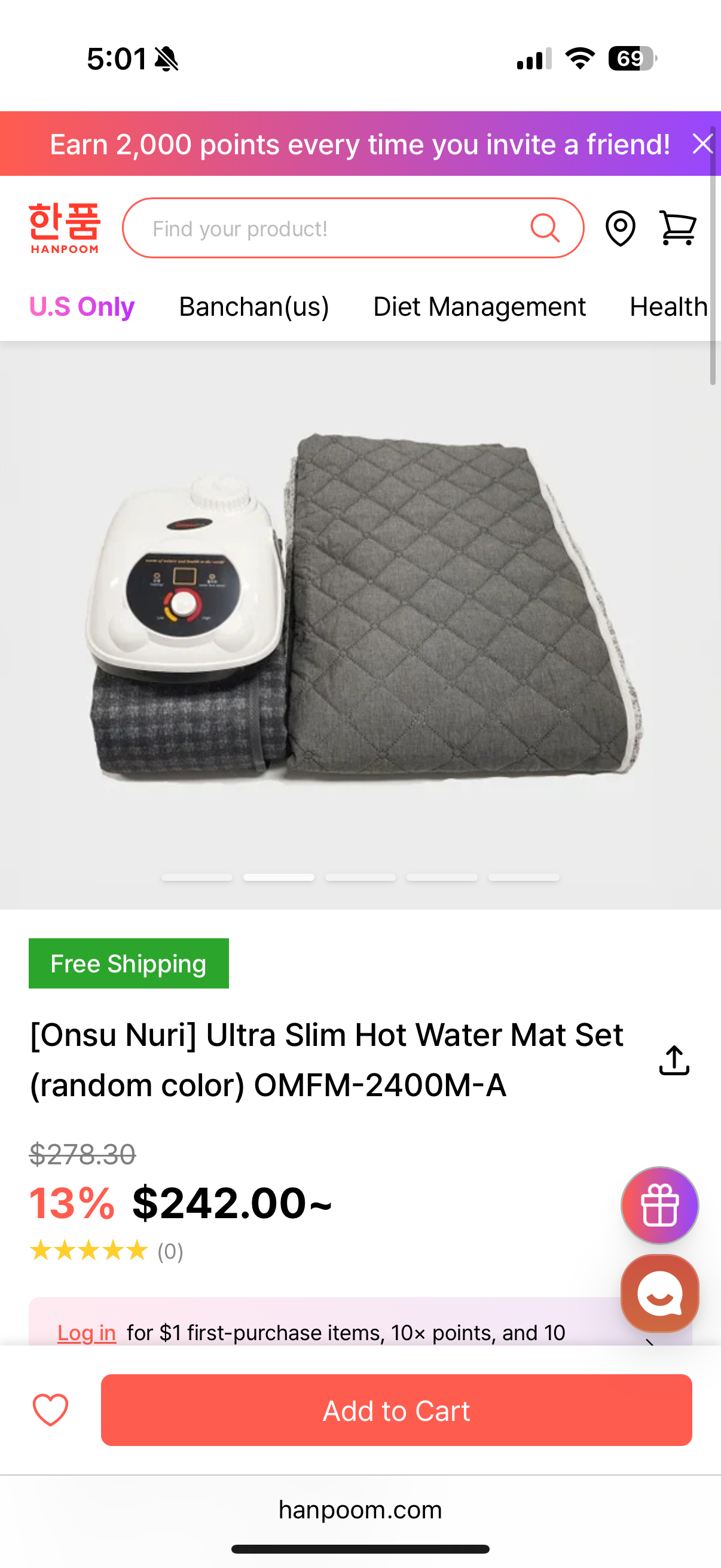Select the Health tab
721x1568 pixels.
668,307
